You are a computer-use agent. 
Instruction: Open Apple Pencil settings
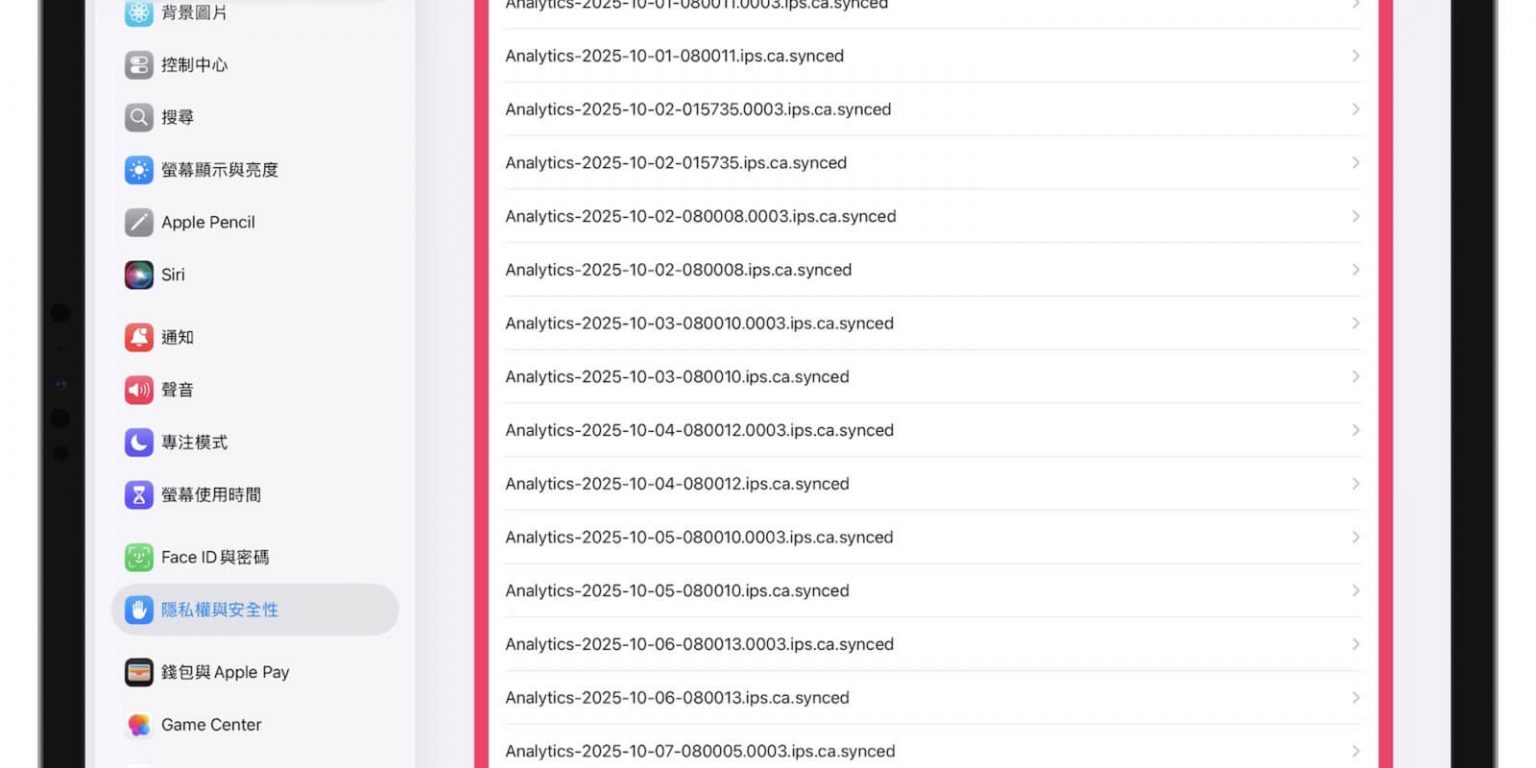tap(207, 222)
